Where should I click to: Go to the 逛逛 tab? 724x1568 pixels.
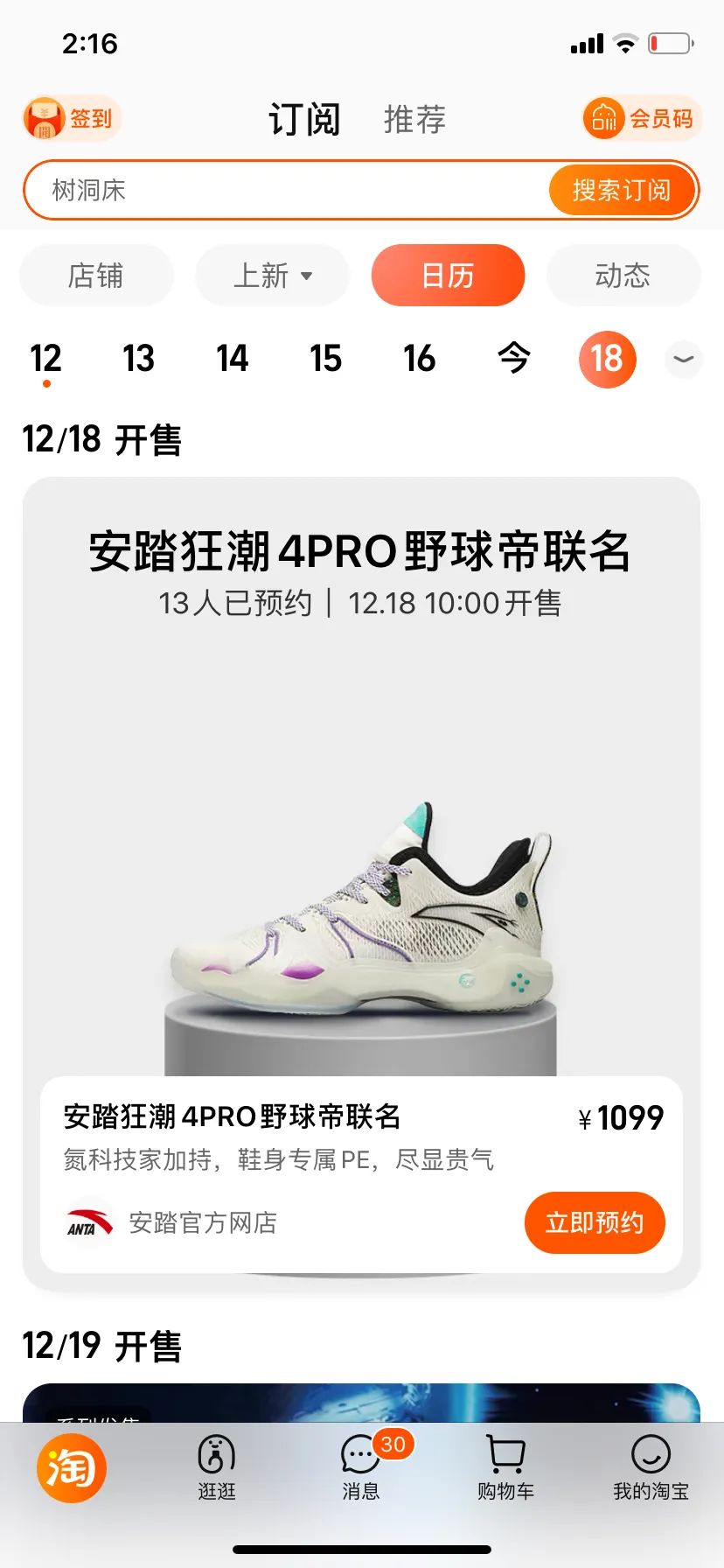pyautogui.click(x=216, y=1468)
